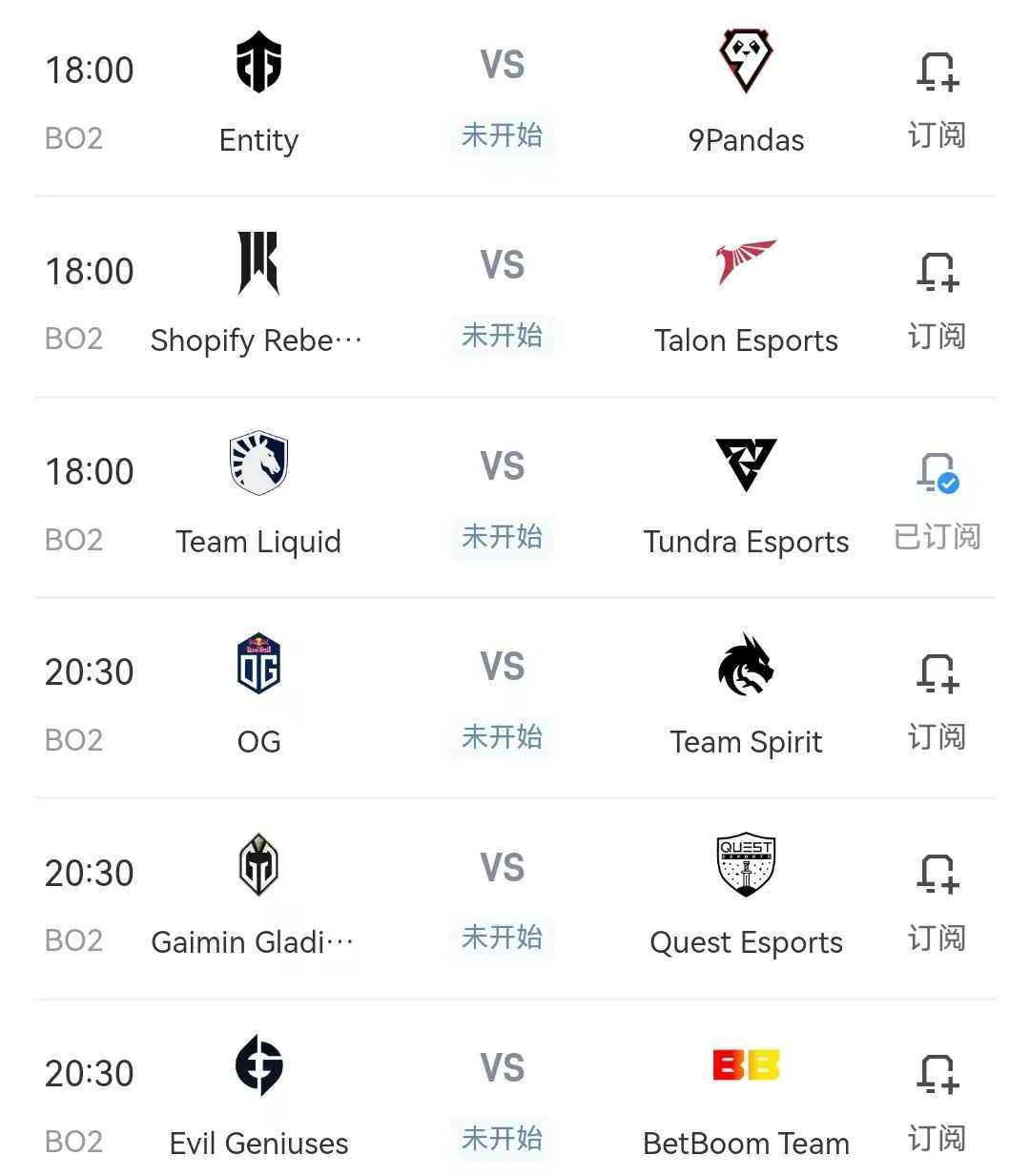Subscribe to Shopify Rebellion vs Talon Esports

(937, 299)
